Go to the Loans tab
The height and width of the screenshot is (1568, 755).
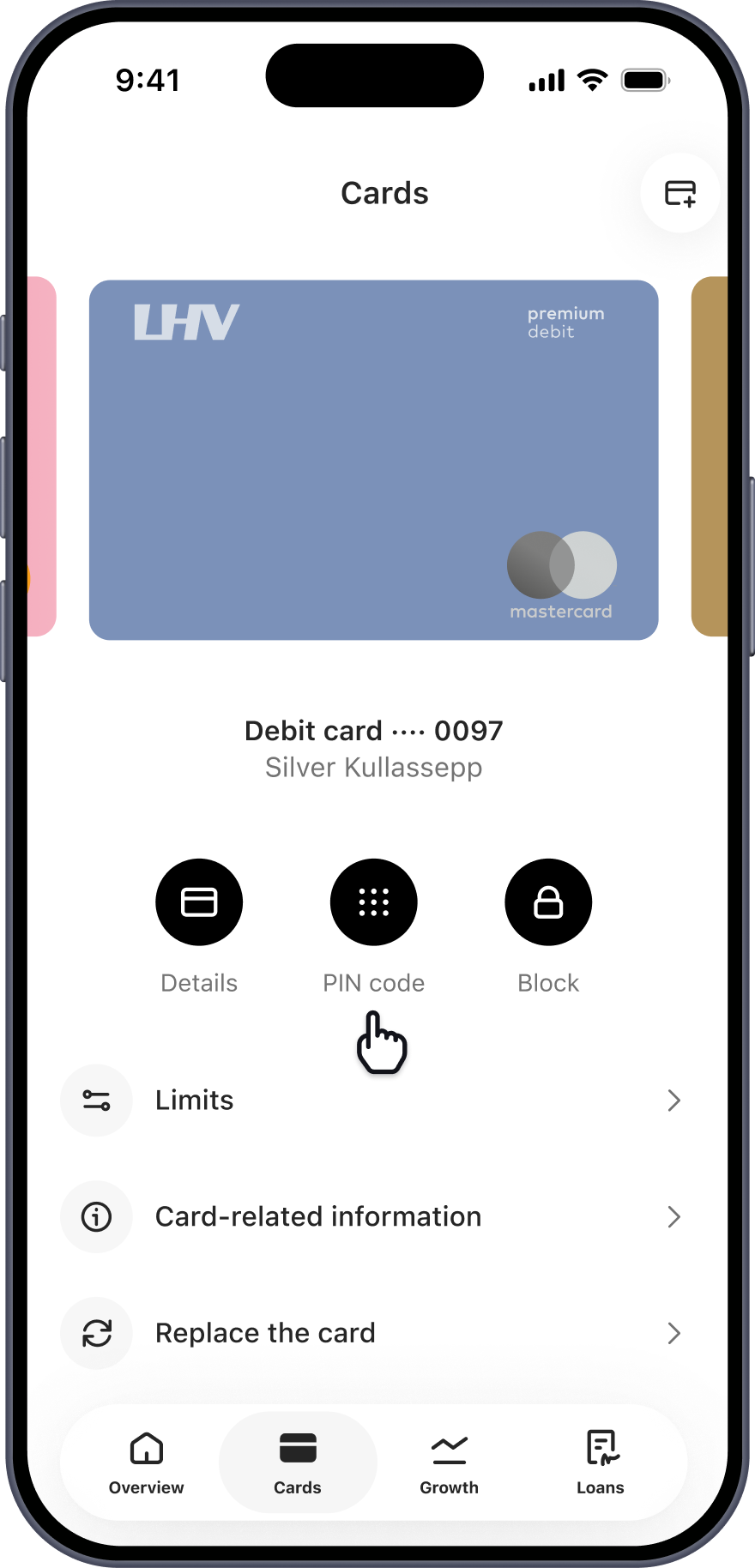[x=601, y=1463]
